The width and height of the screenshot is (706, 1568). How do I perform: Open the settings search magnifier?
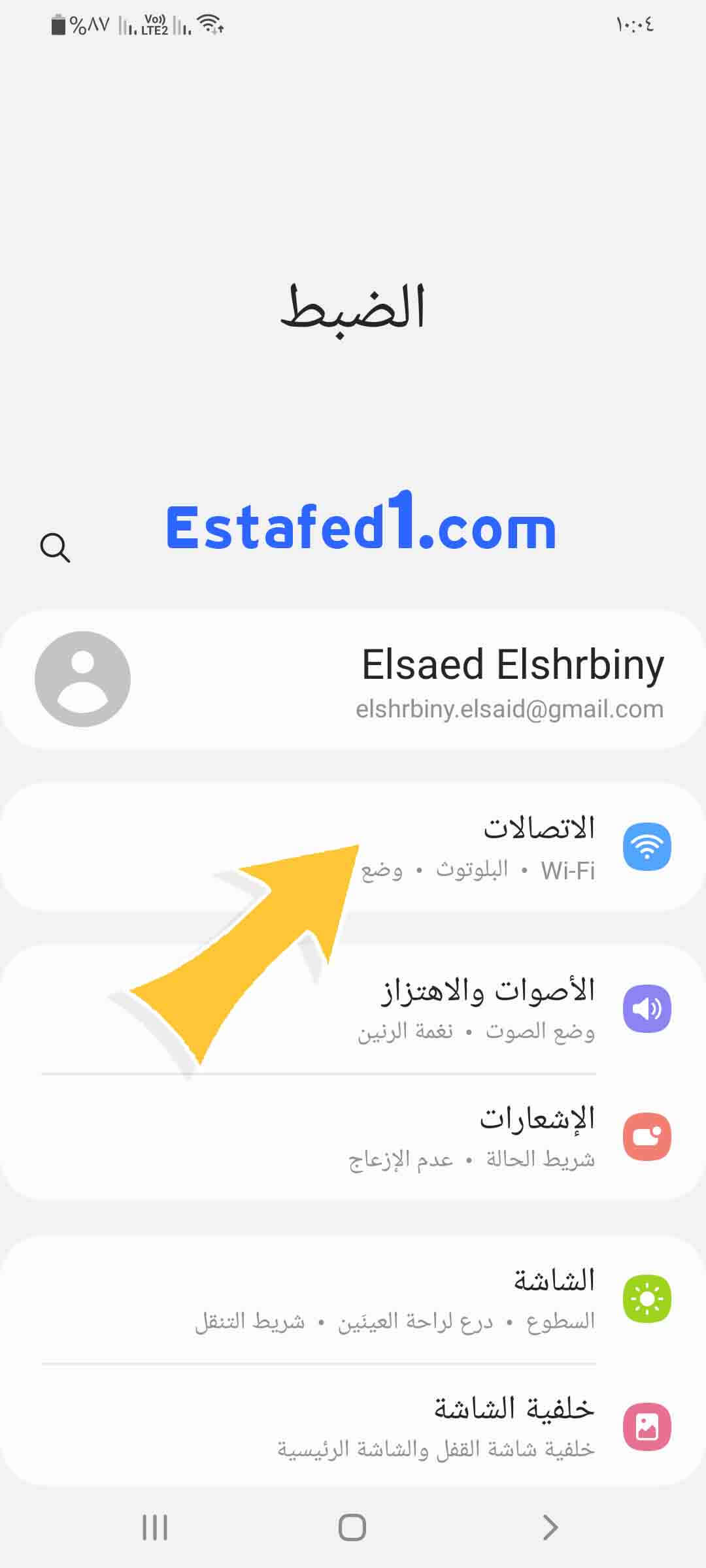coord(55,547)
